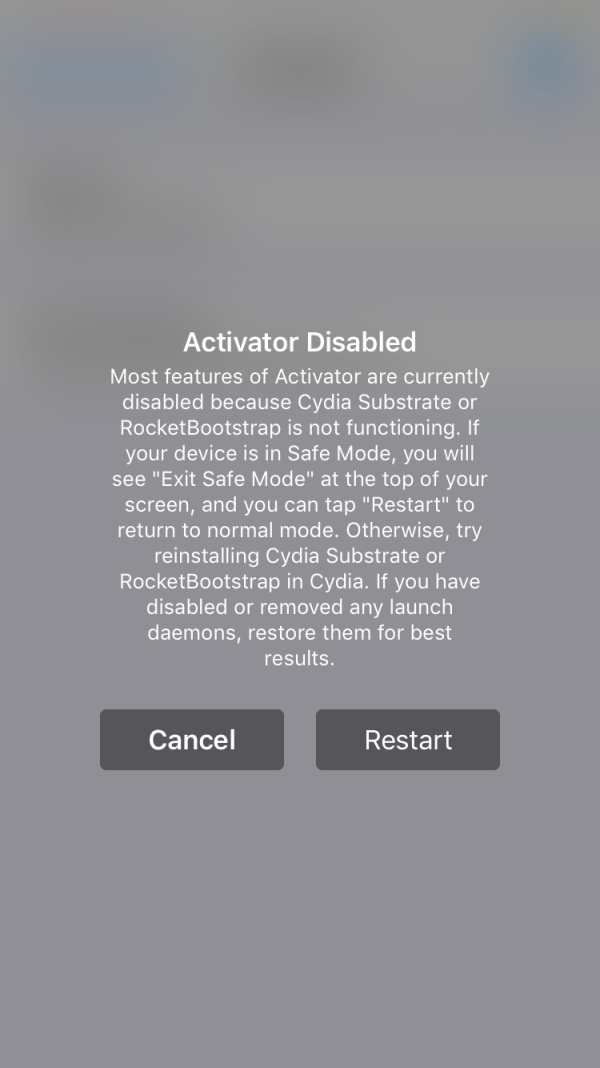Tap Restart to return to normal mode
Viewport: 600px width, 1068px height.
pos(408,740)
